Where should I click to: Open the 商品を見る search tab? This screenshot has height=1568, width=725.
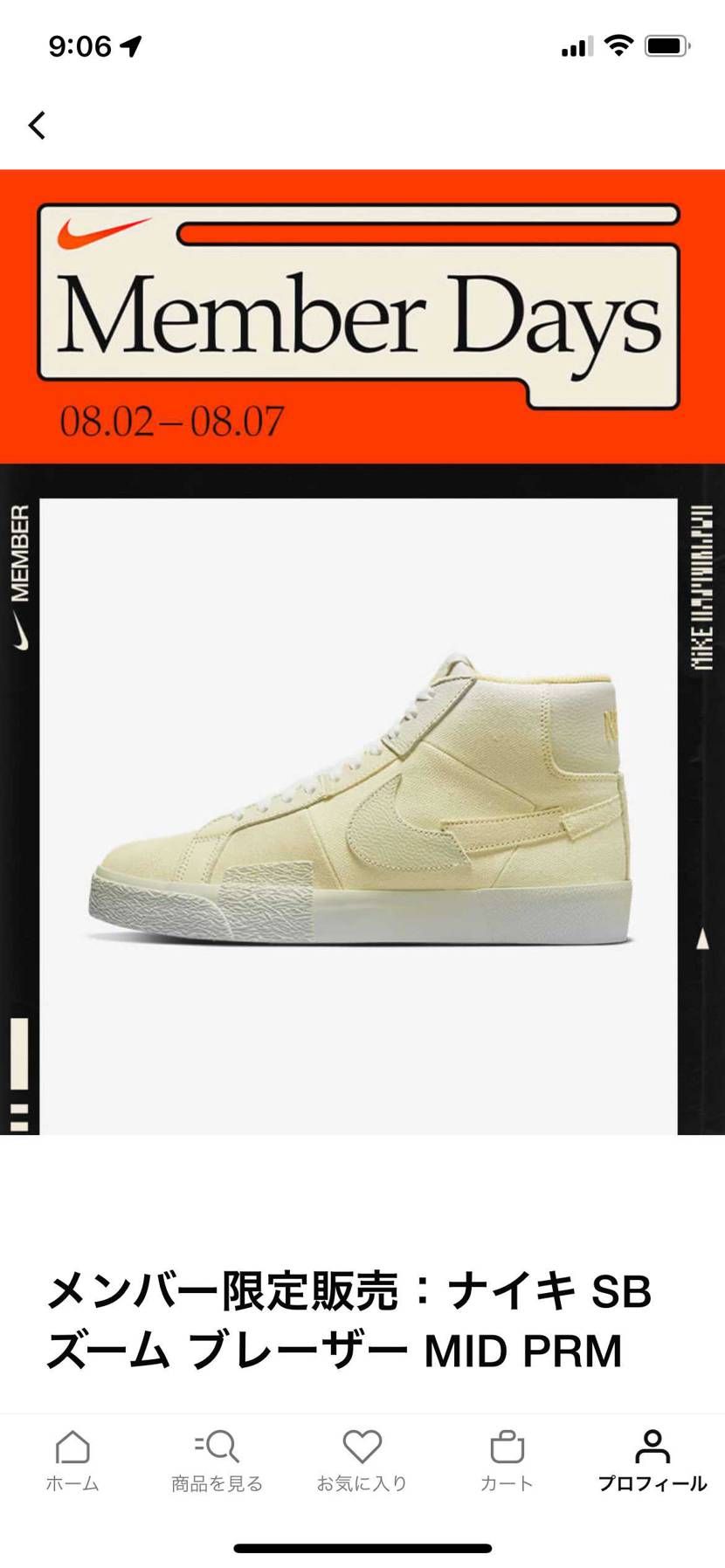pos(217,1461)
